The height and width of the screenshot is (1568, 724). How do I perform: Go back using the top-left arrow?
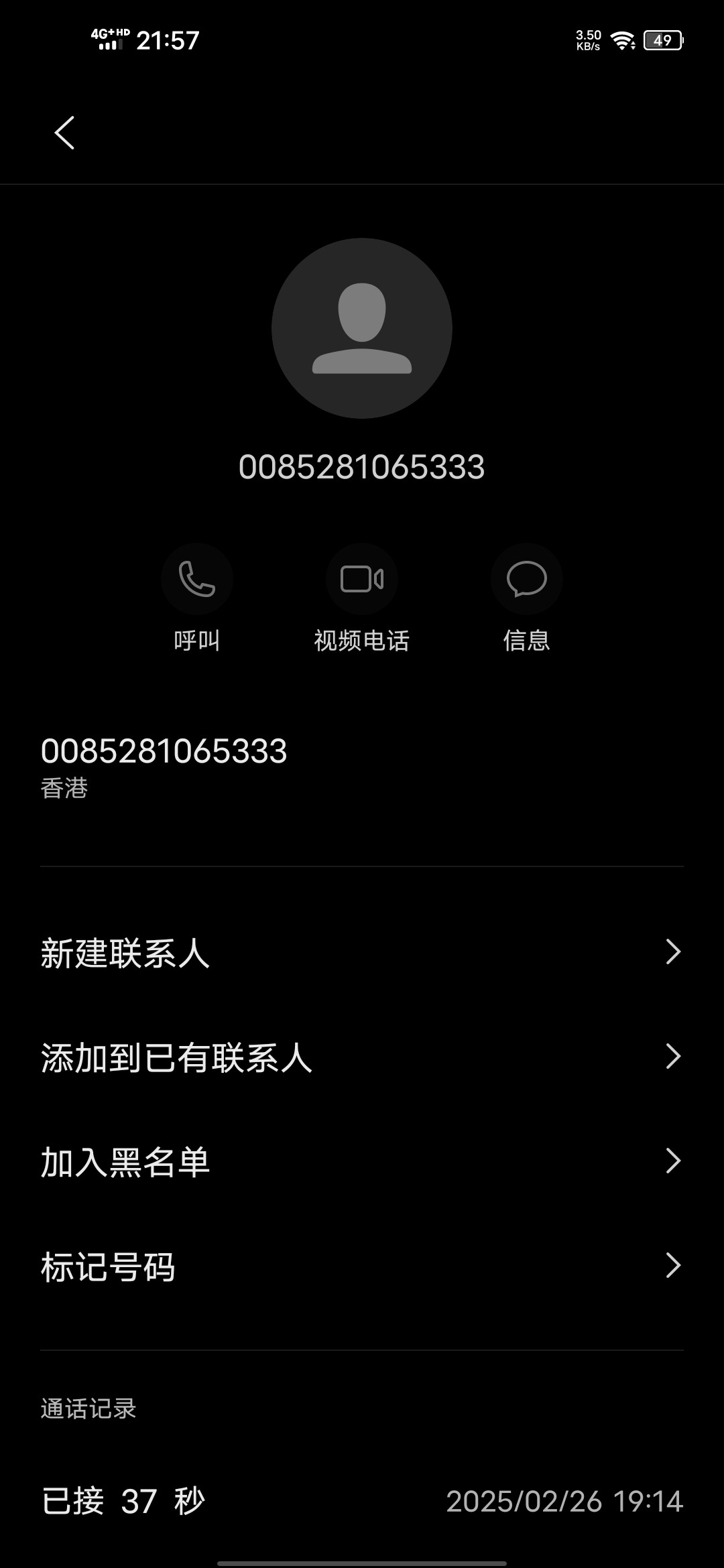64,133
